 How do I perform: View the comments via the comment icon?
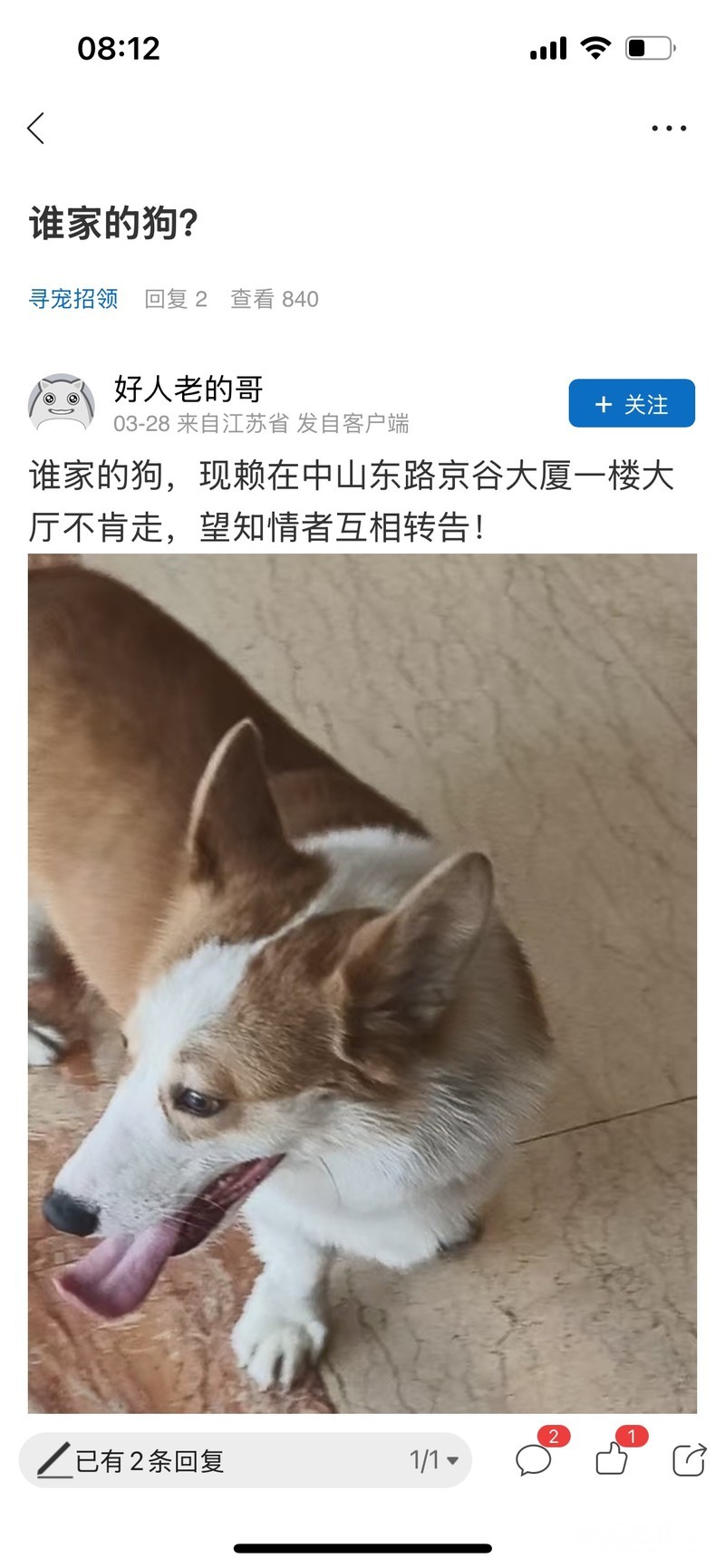(x=534, y=1460)
